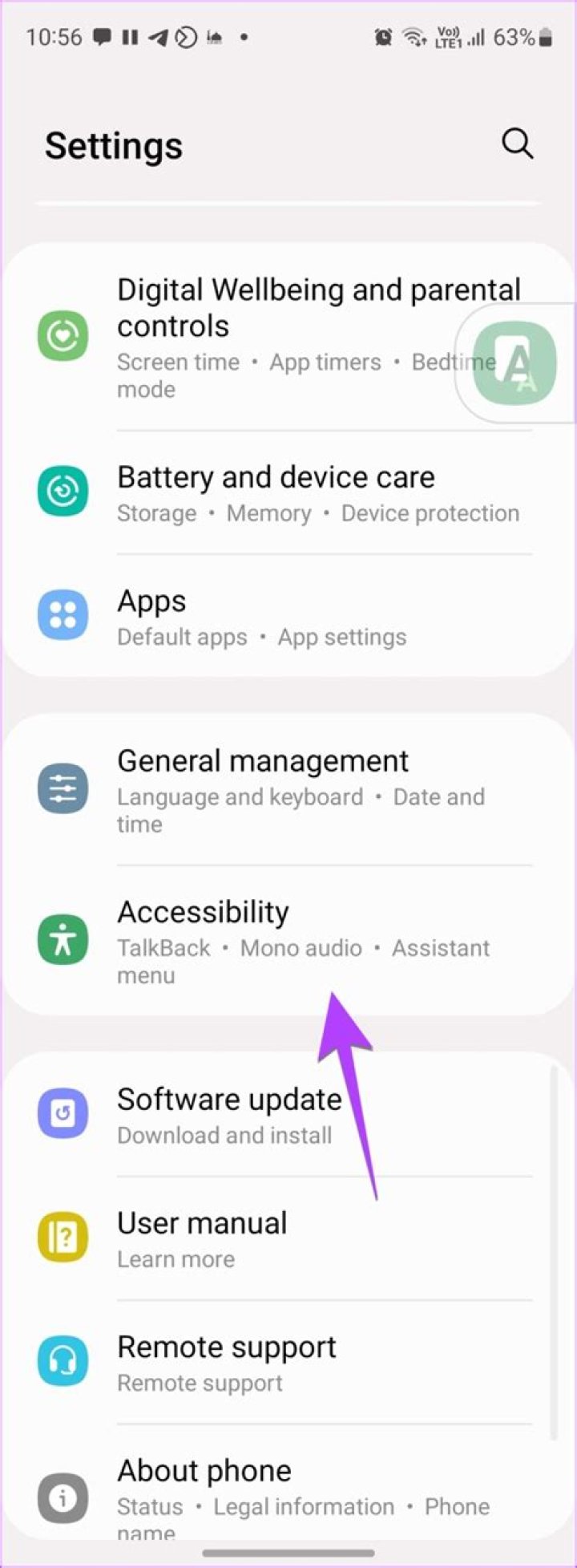
Task: Tap the green Accessibility person icon
Action: (x=63, y=939)
